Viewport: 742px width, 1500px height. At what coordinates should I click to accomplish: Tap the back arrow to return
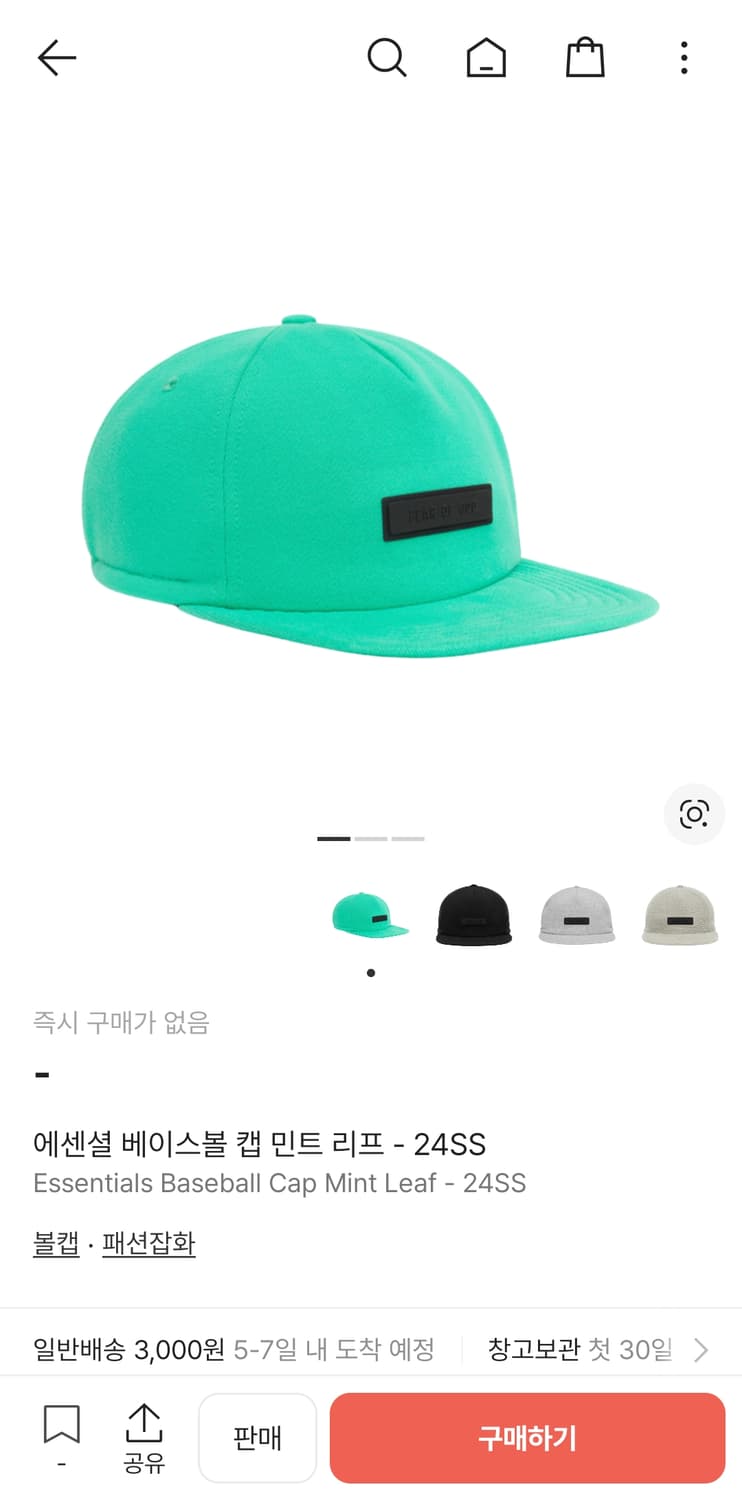tap(57, 57)
